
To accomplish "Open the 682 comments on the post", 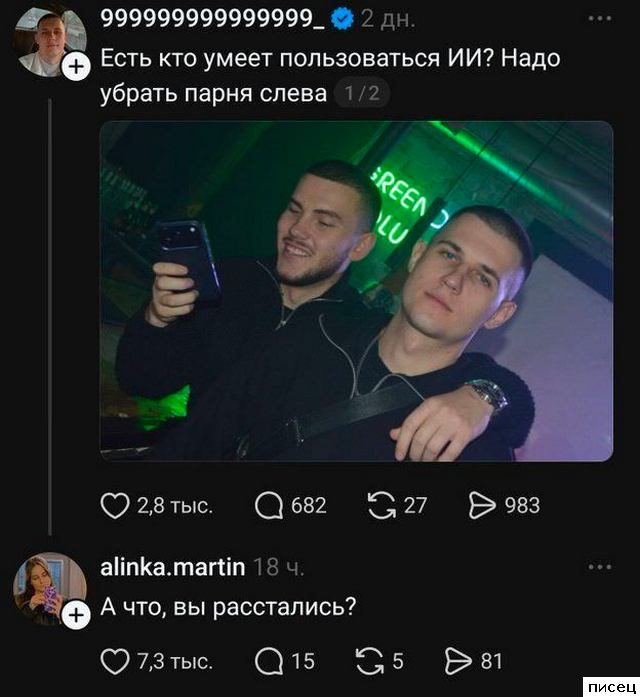I will tap(270, 506).
